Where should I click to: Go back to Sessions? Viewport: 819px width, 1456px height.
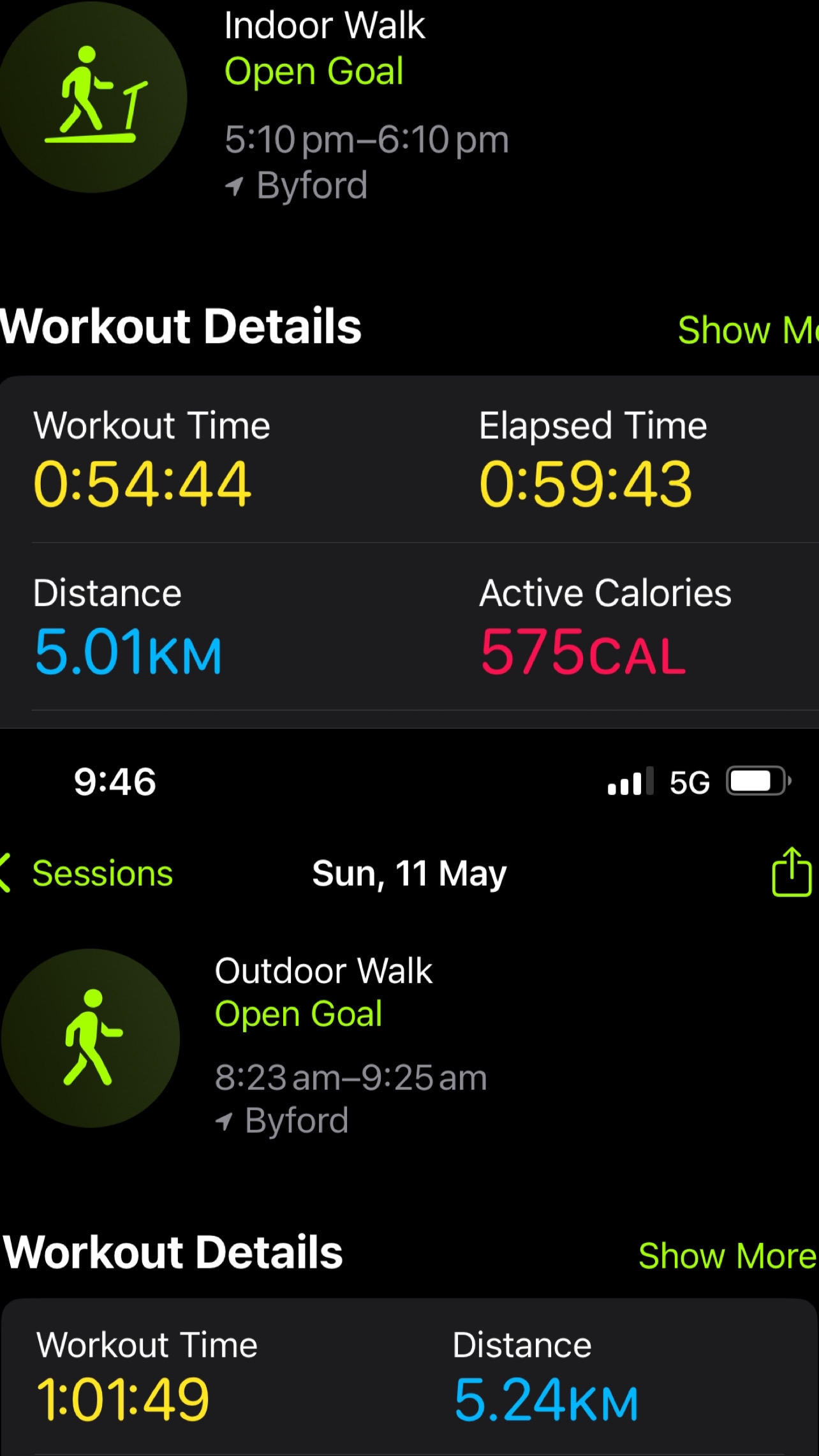(x=87, y=873)
